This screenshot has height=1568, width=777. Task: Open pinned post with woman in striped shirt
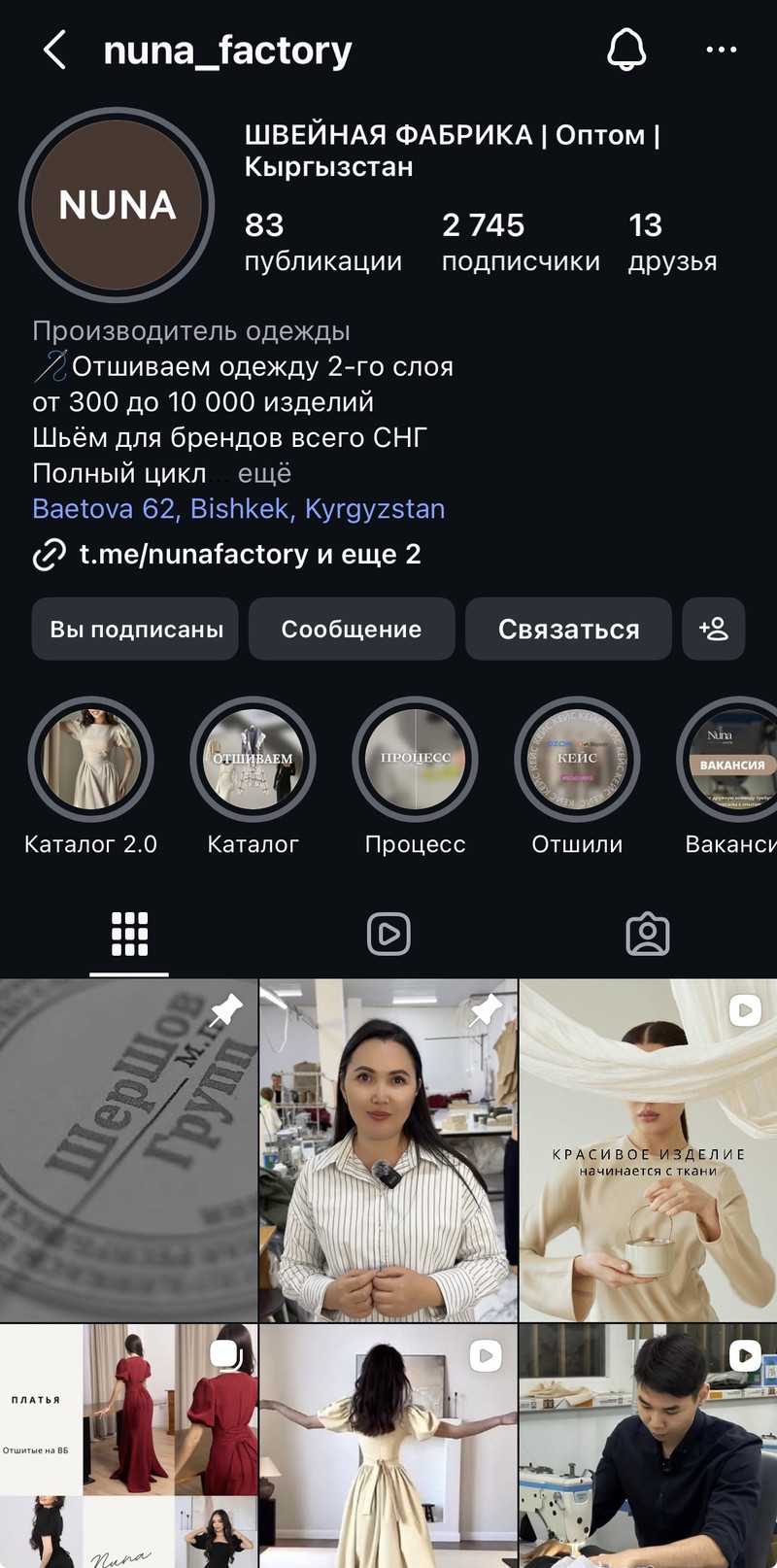(388, 1150)
